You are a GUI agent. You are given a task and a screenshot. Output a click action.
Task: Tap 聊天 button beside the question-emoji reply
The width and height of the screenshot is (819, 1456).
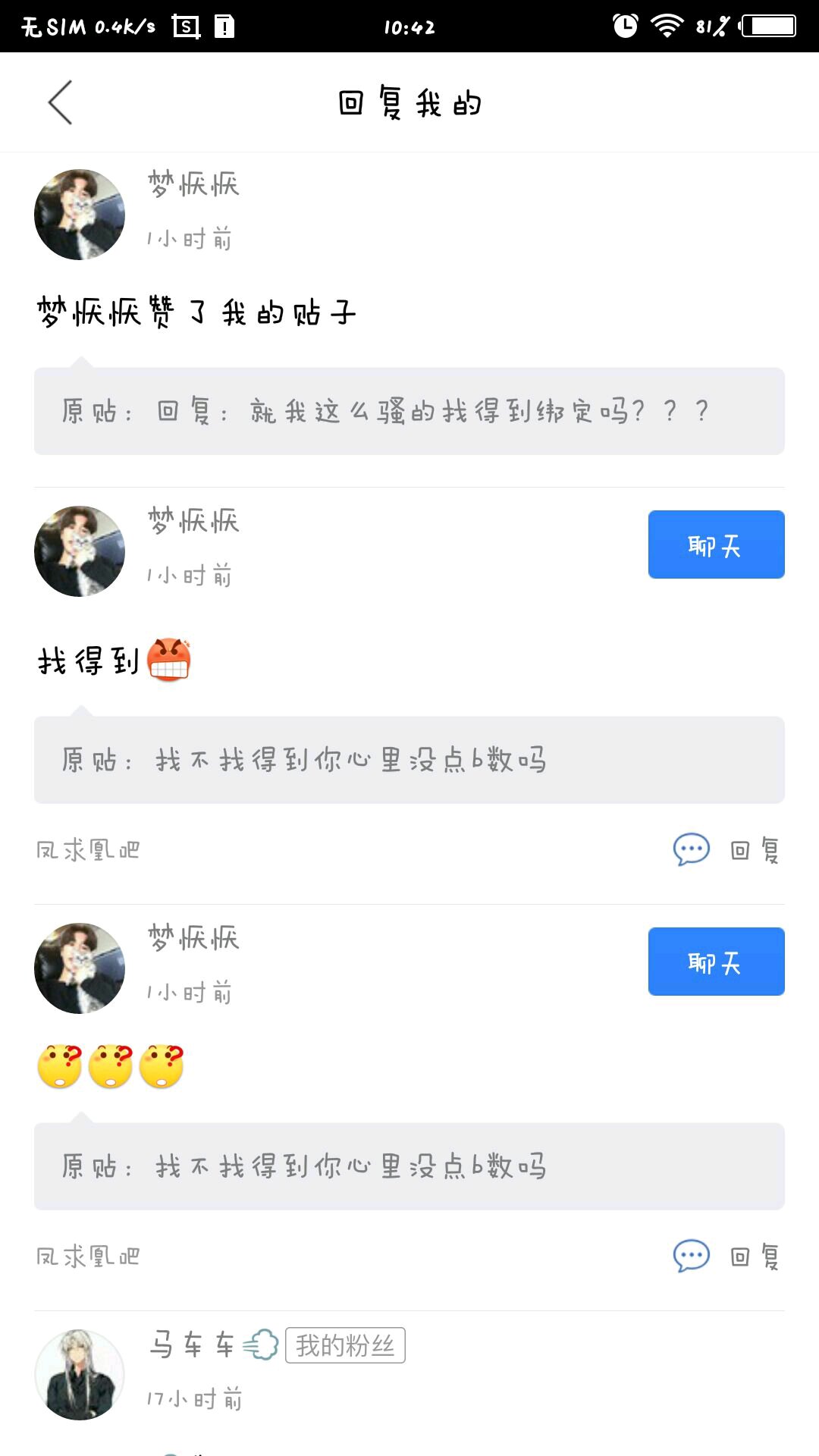(716, 962)
